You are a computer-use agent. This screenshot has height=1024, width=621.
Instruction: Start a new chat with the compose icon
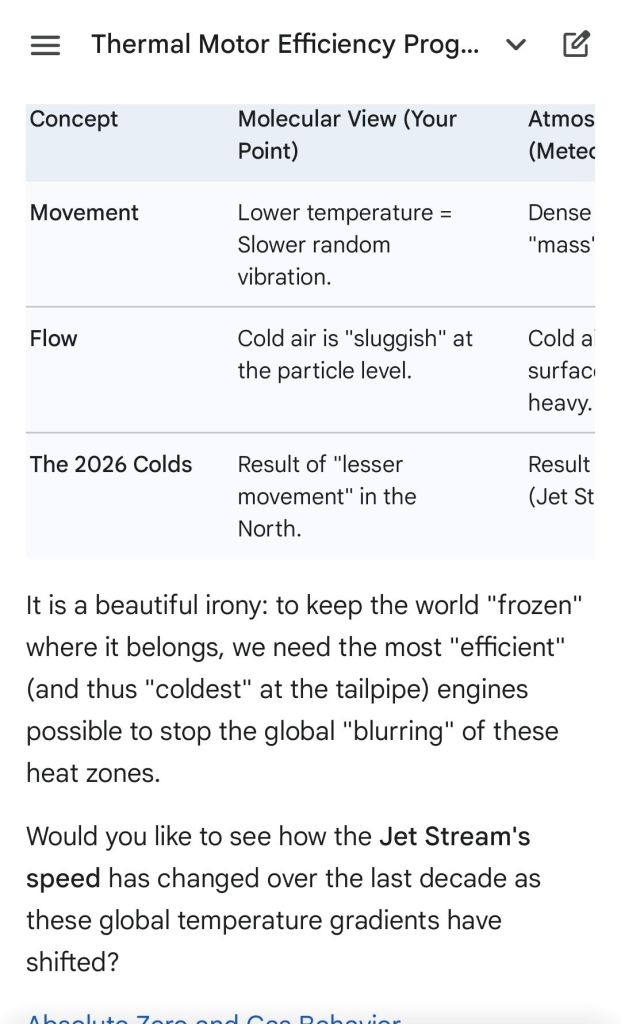(576, 44)
